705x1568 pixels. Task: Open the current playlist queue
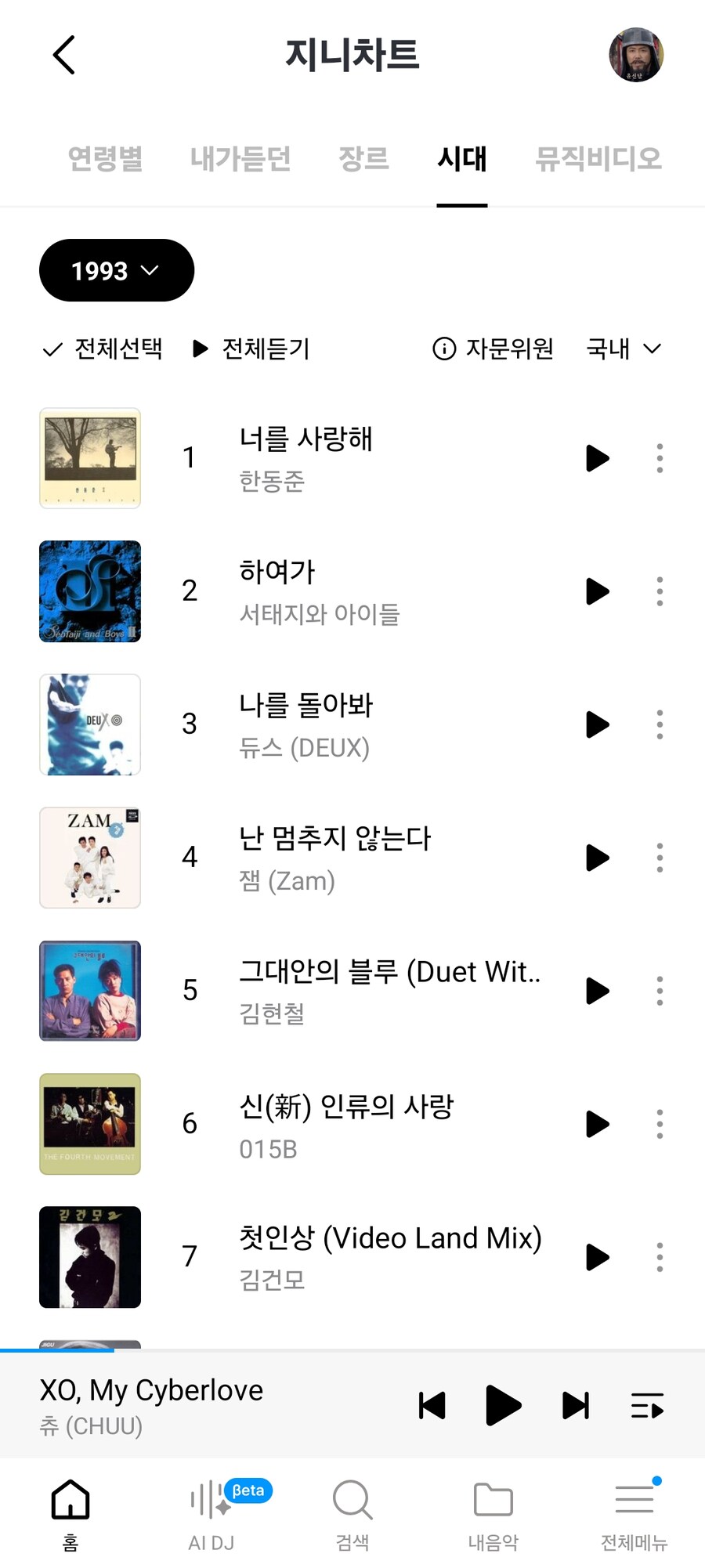coord(647,1406)
